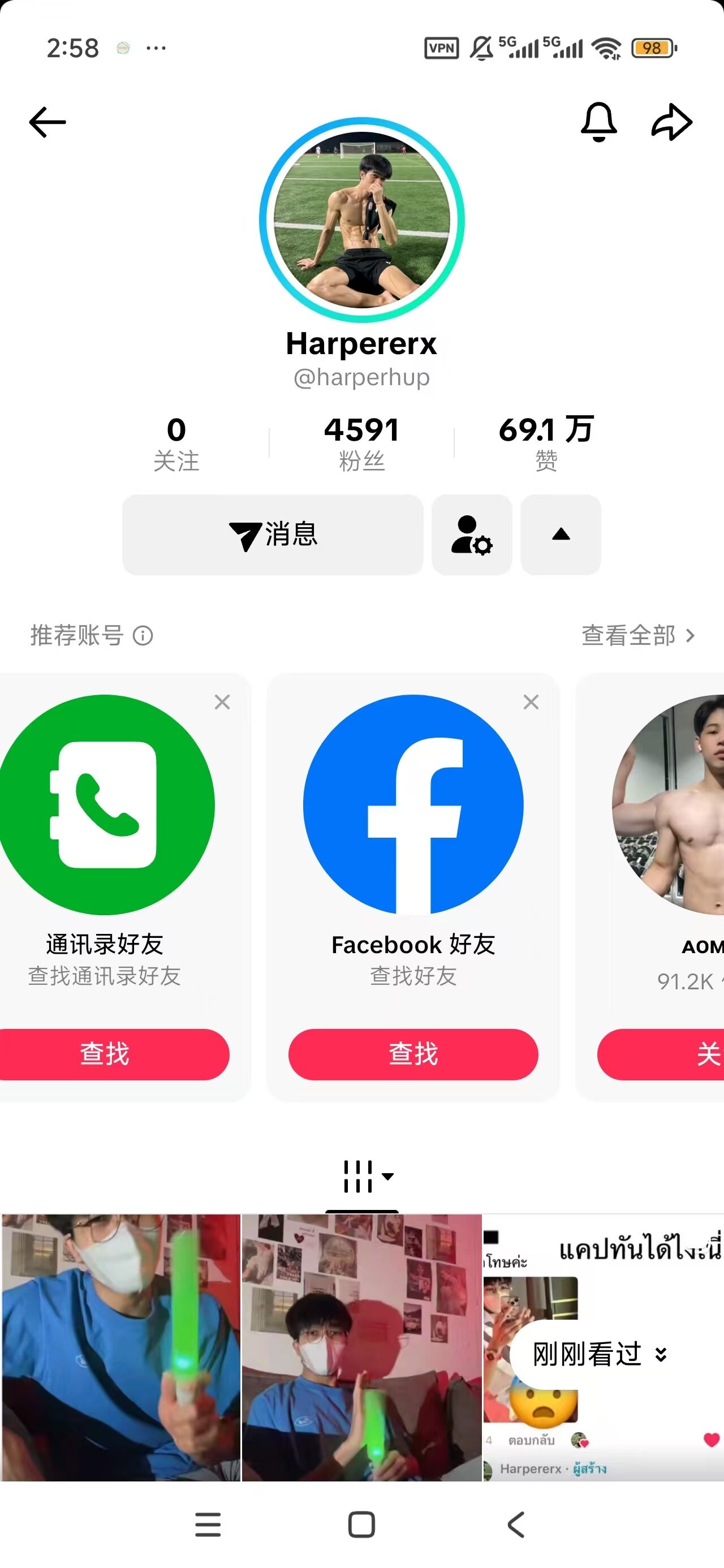Show info about 推荐账号
Screen dimensions: 724x1568
point(143,635)
